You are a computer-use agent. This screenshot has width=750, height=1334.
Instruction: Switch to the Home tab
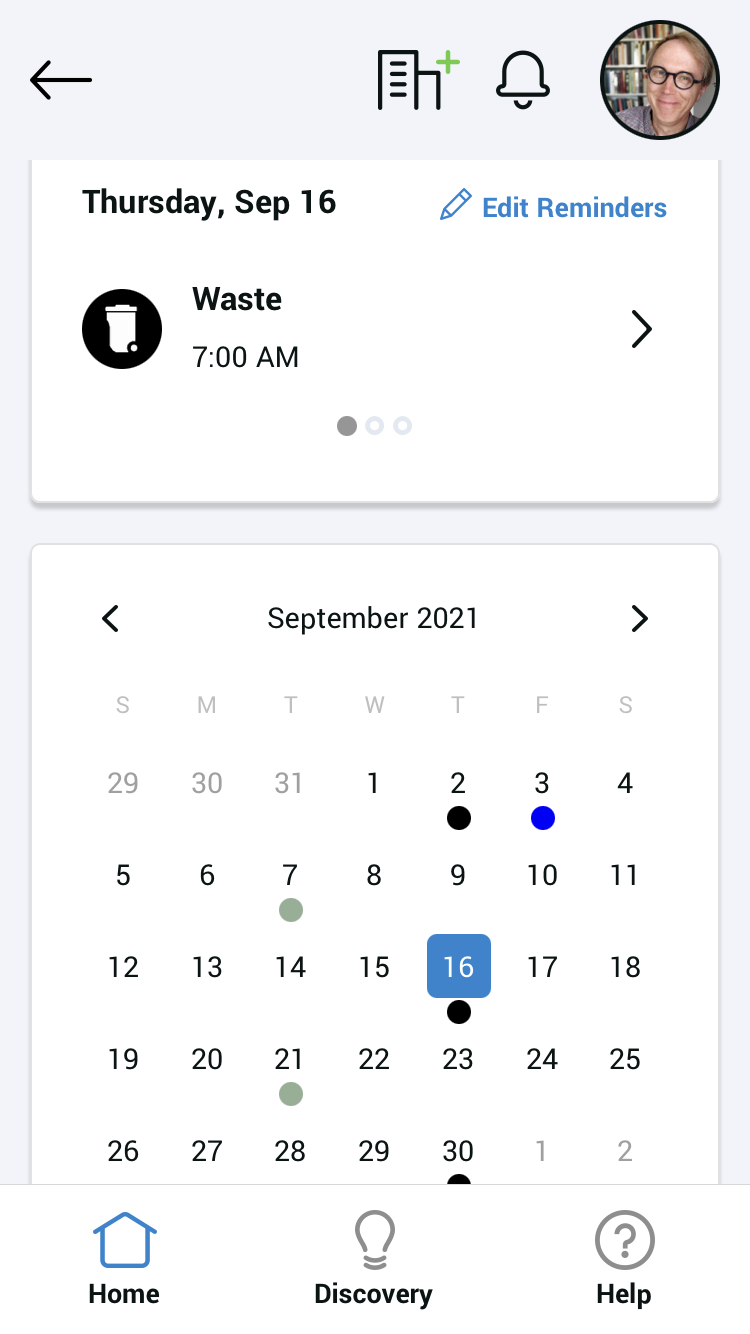point(124,1259)
